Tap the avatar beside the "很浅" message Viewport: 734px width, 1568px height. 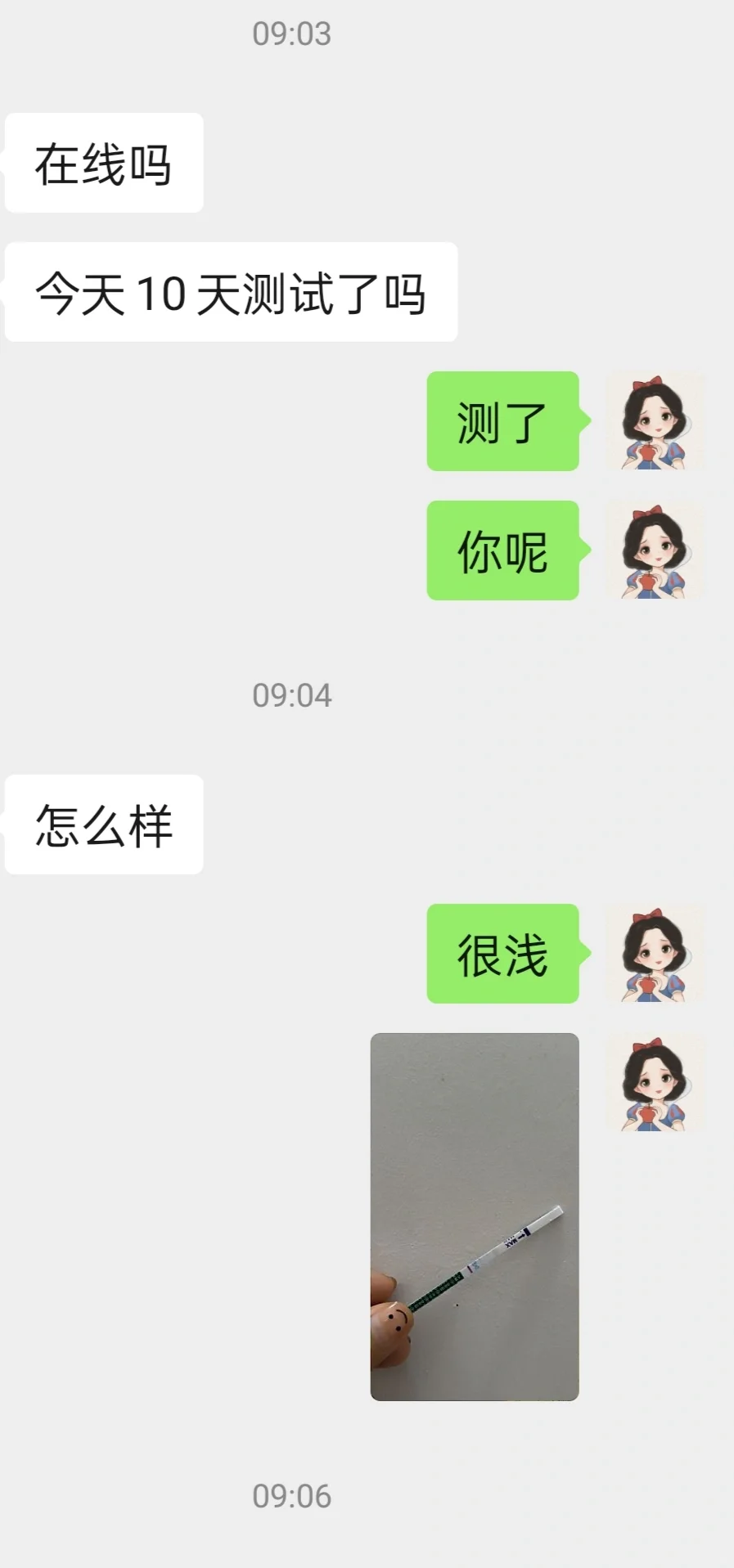point(655,954)
